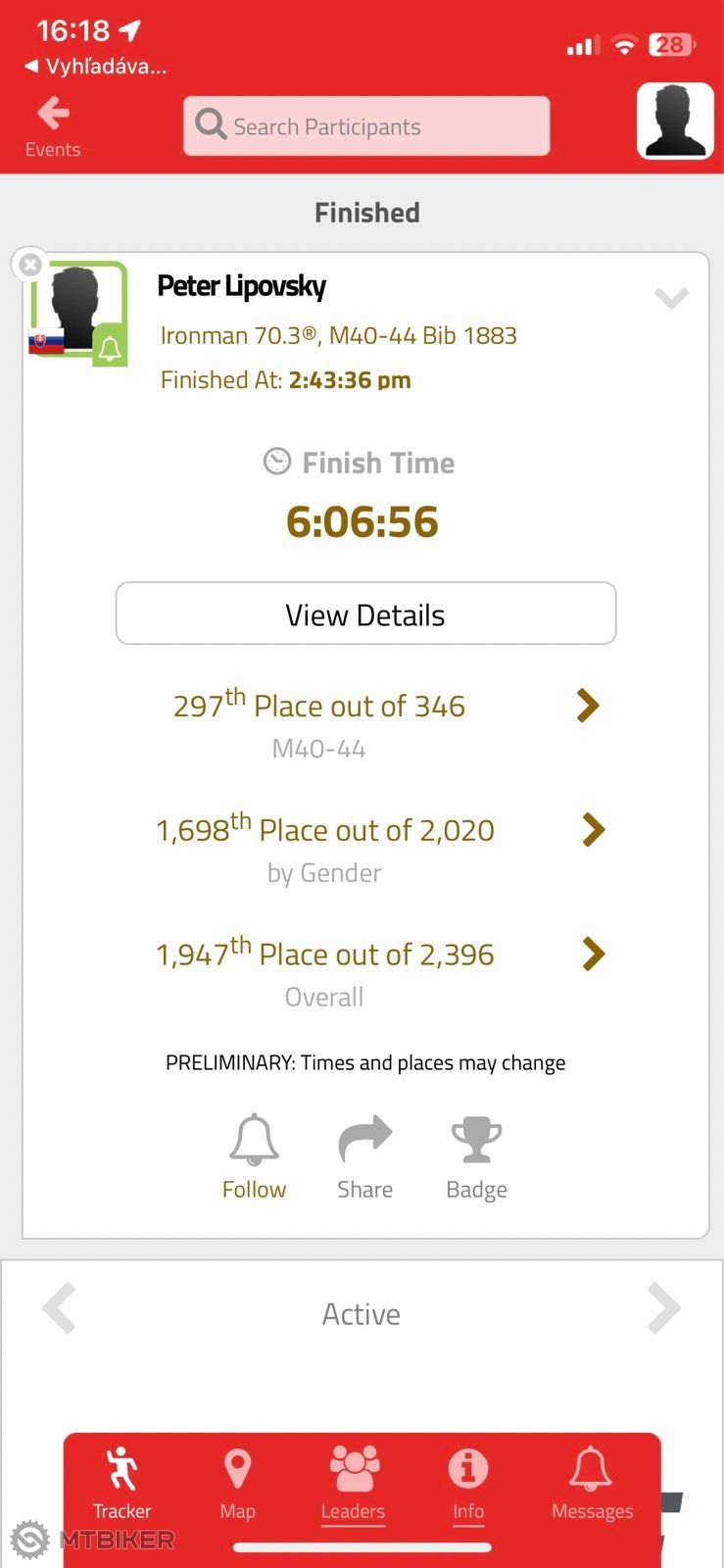Open the Badge trophy option
This screenshot has height=1568, width=724.
coord(476,1157)
